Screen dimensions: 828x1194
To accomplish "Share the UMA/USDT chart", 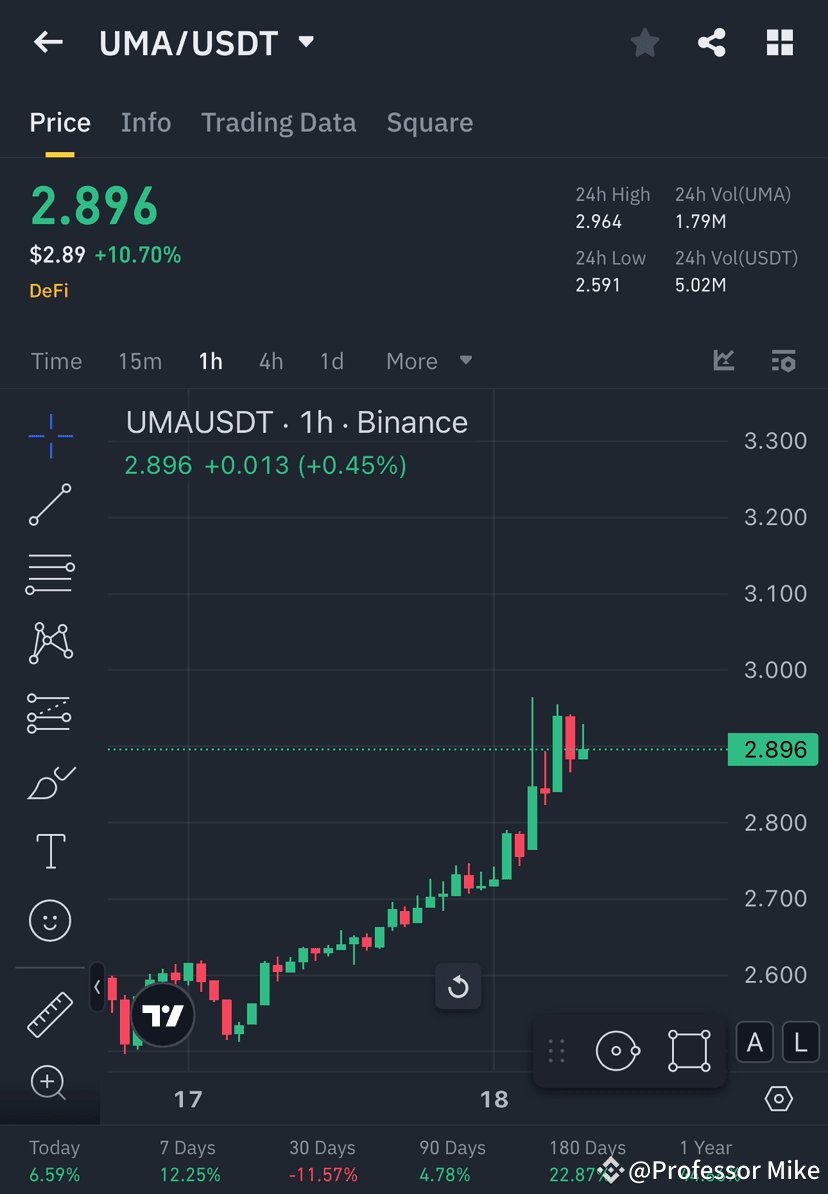I will click(712, 42).
